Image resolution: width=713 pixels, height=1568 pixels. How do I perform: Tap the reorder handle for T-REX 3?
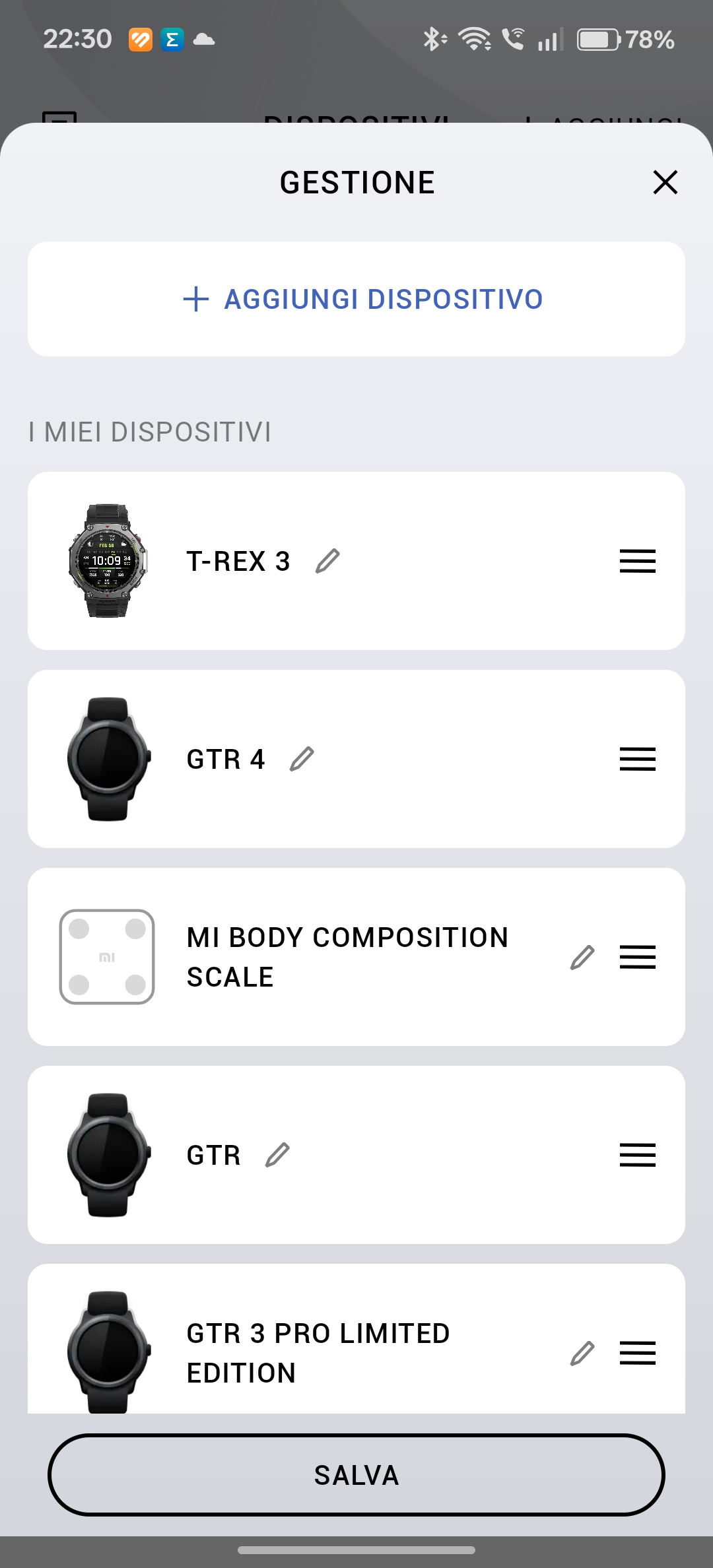tap(637, 561)
